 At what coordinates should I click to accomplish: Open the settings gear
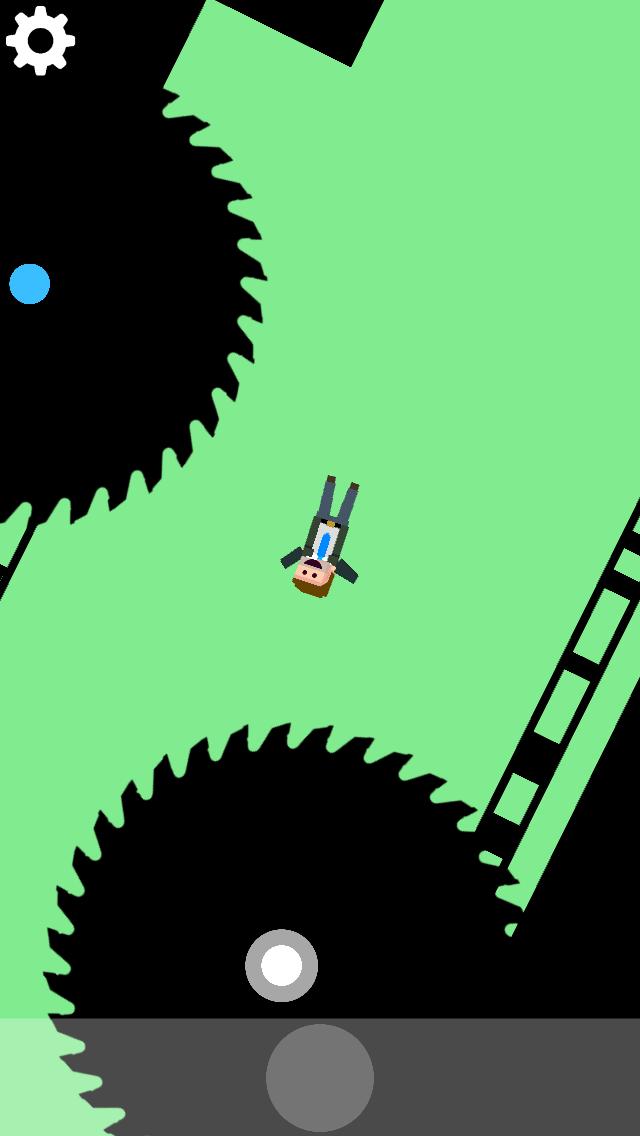click(x=40, y=40)
